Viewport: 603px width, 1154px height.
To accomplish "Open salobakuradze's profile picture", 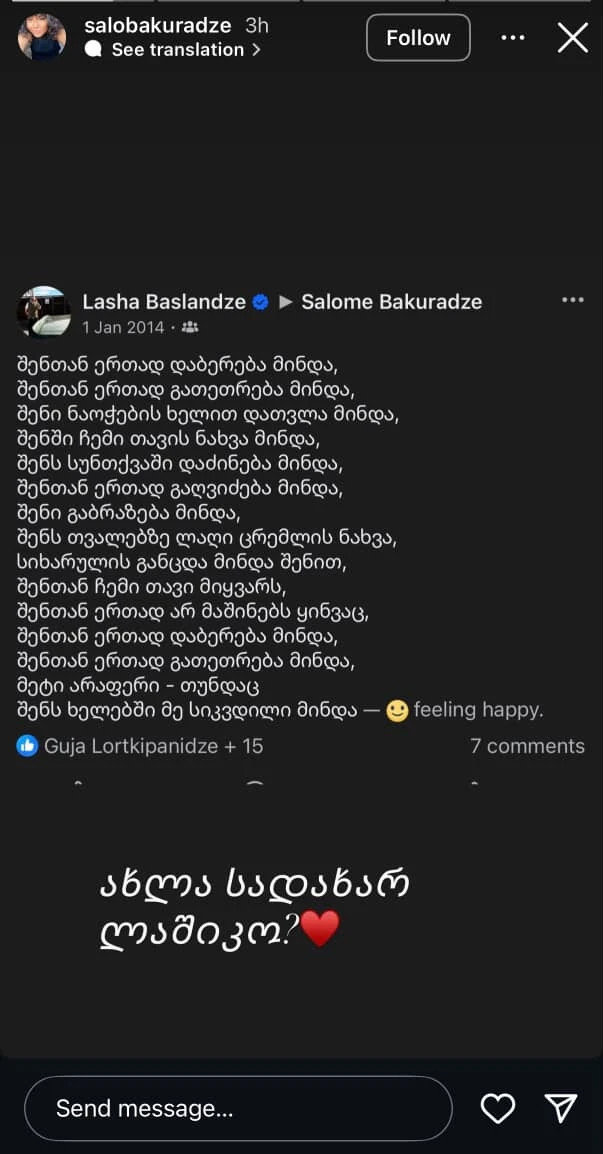I will click(42, 37).
